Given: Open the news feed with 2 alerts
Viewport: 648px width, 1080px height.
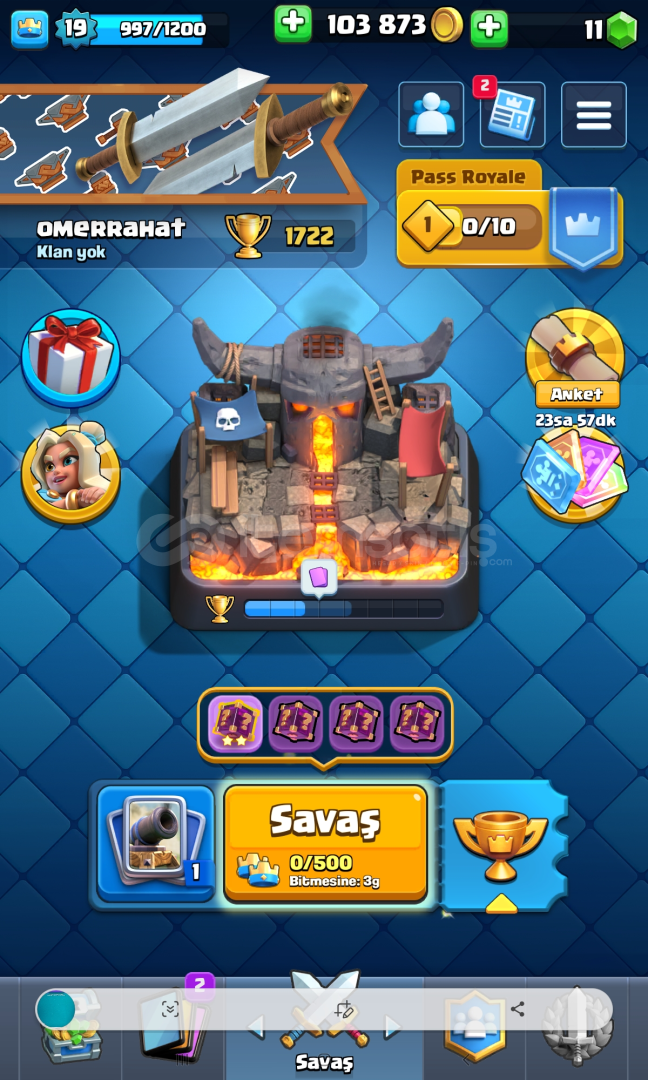Looking at the screenshot, I should tap(512, 114).
